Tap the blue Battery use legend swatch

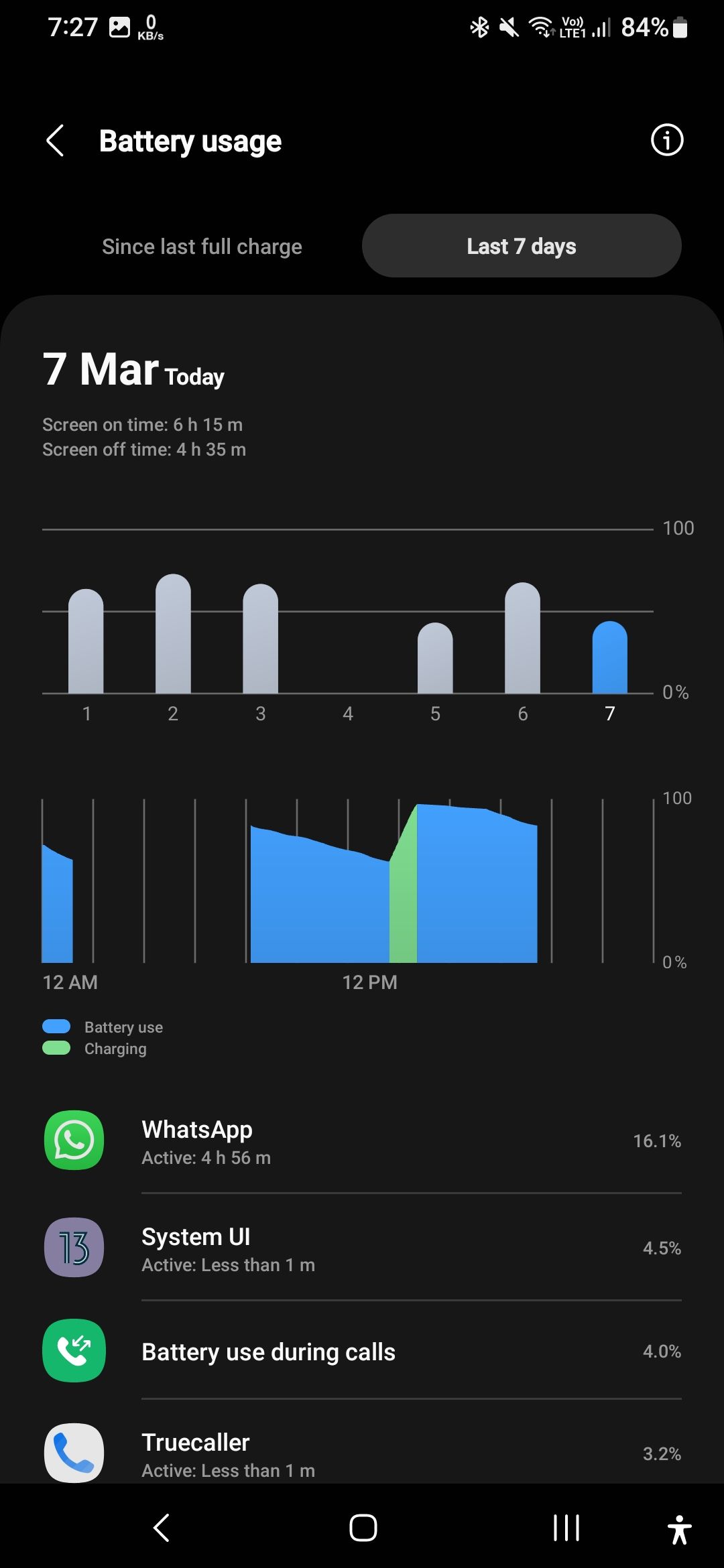click(56, 1026)
